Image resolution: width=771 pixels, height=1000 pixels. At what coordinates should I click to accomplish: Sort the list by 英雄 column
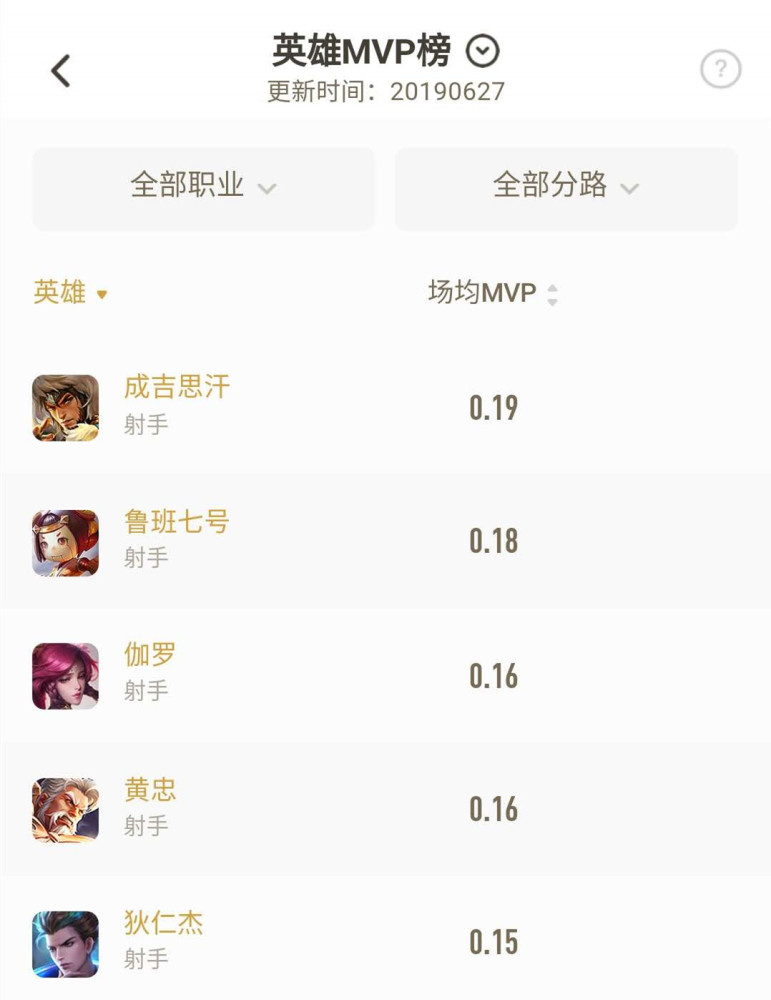pos(70,293)
